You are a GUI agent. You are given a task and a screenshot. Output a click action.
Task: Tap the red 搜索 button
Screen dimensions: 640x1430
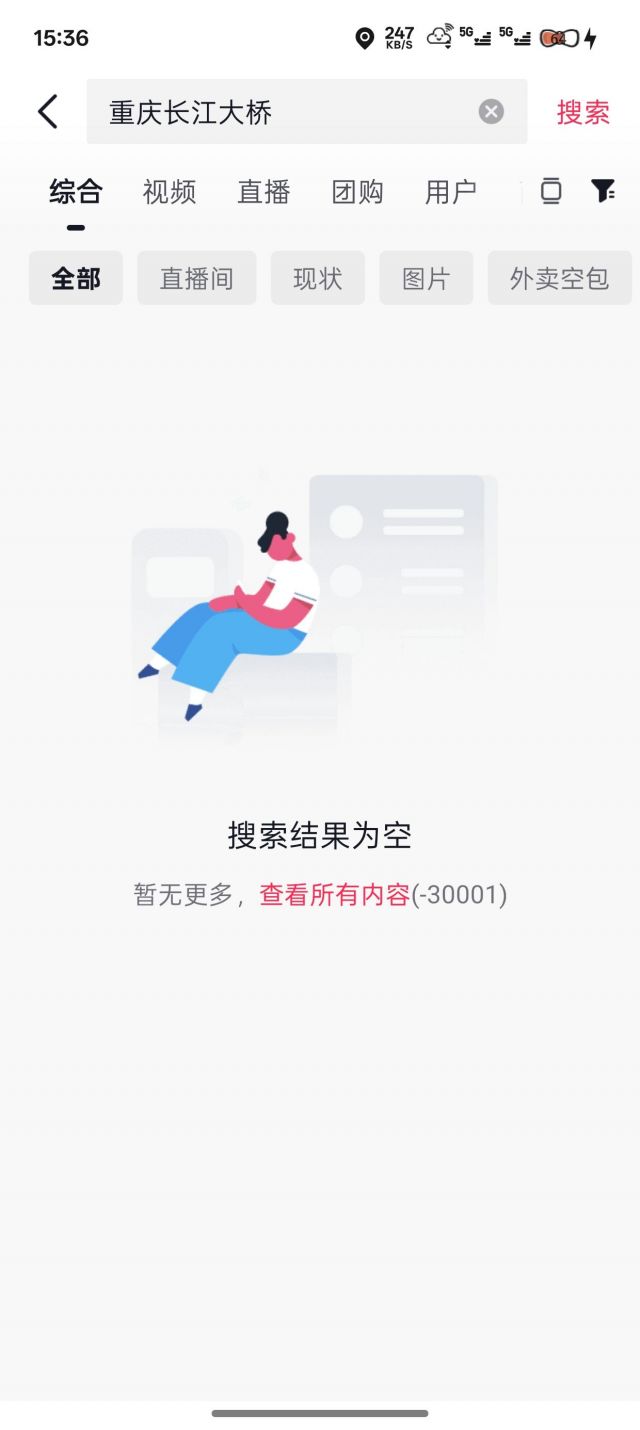pyautogui.click(x=583, y=112)
